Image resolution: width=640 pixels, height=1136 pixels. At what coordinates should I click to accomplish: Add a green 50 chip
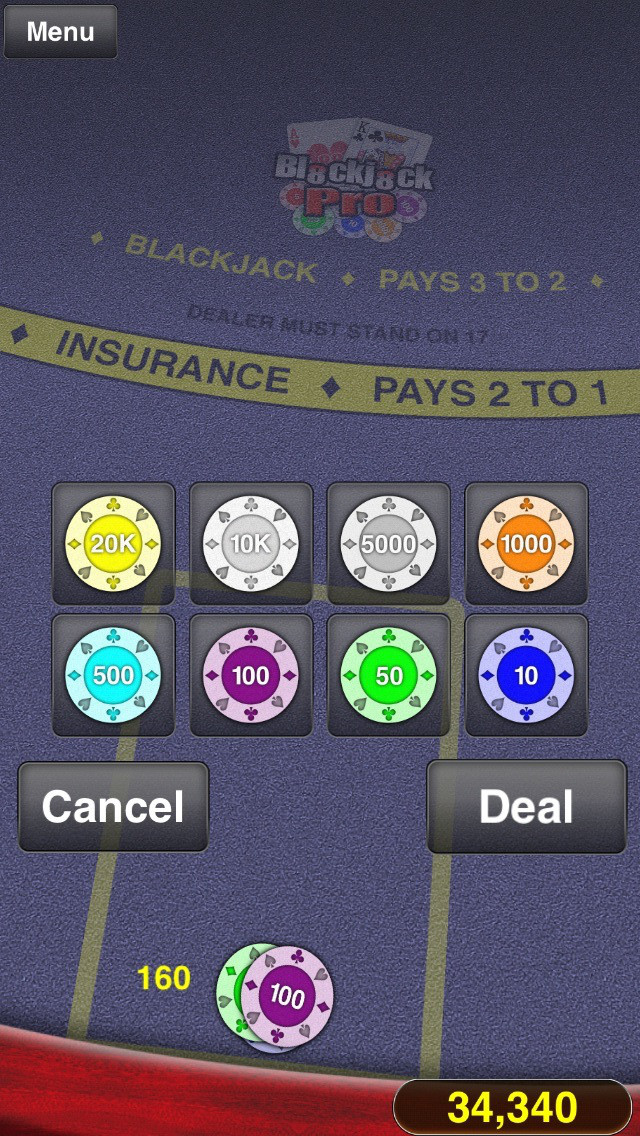(x=388, y=675)
